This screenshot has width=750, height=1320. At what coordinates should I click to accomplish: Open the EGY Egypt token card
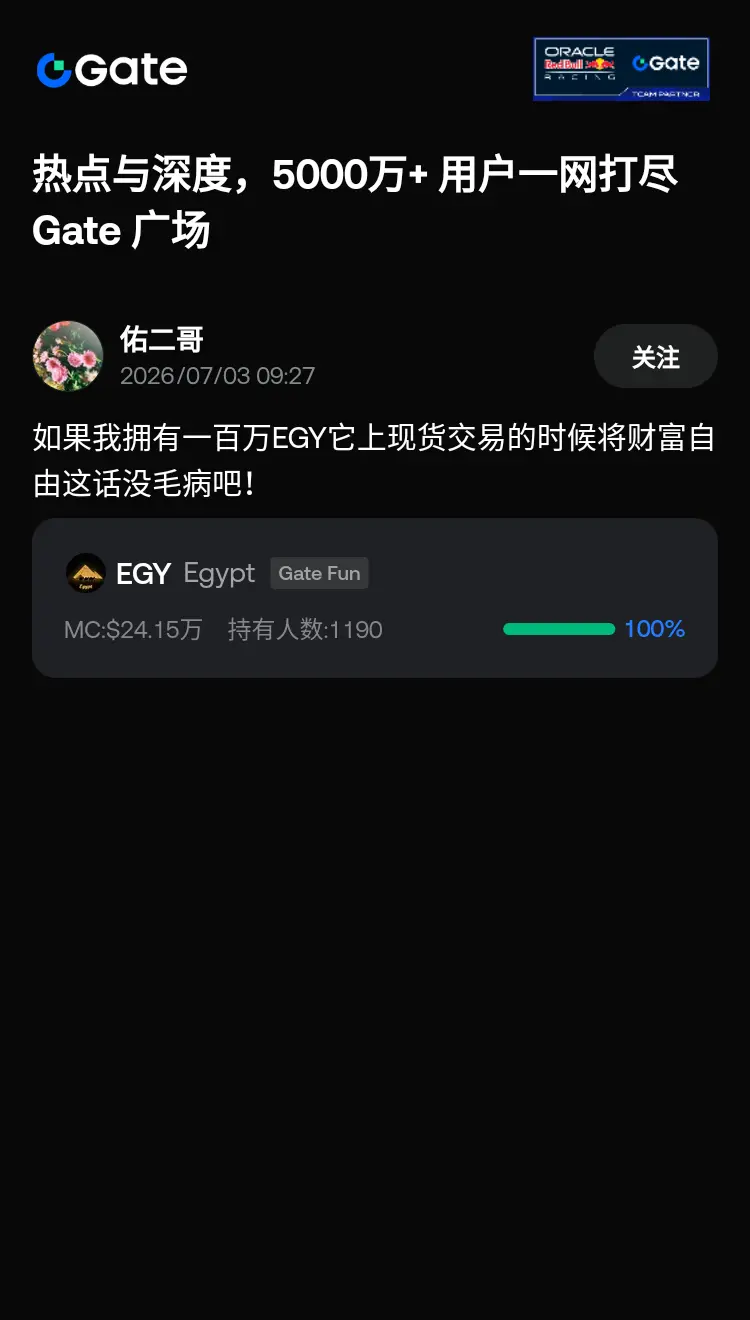click(375, 598)
